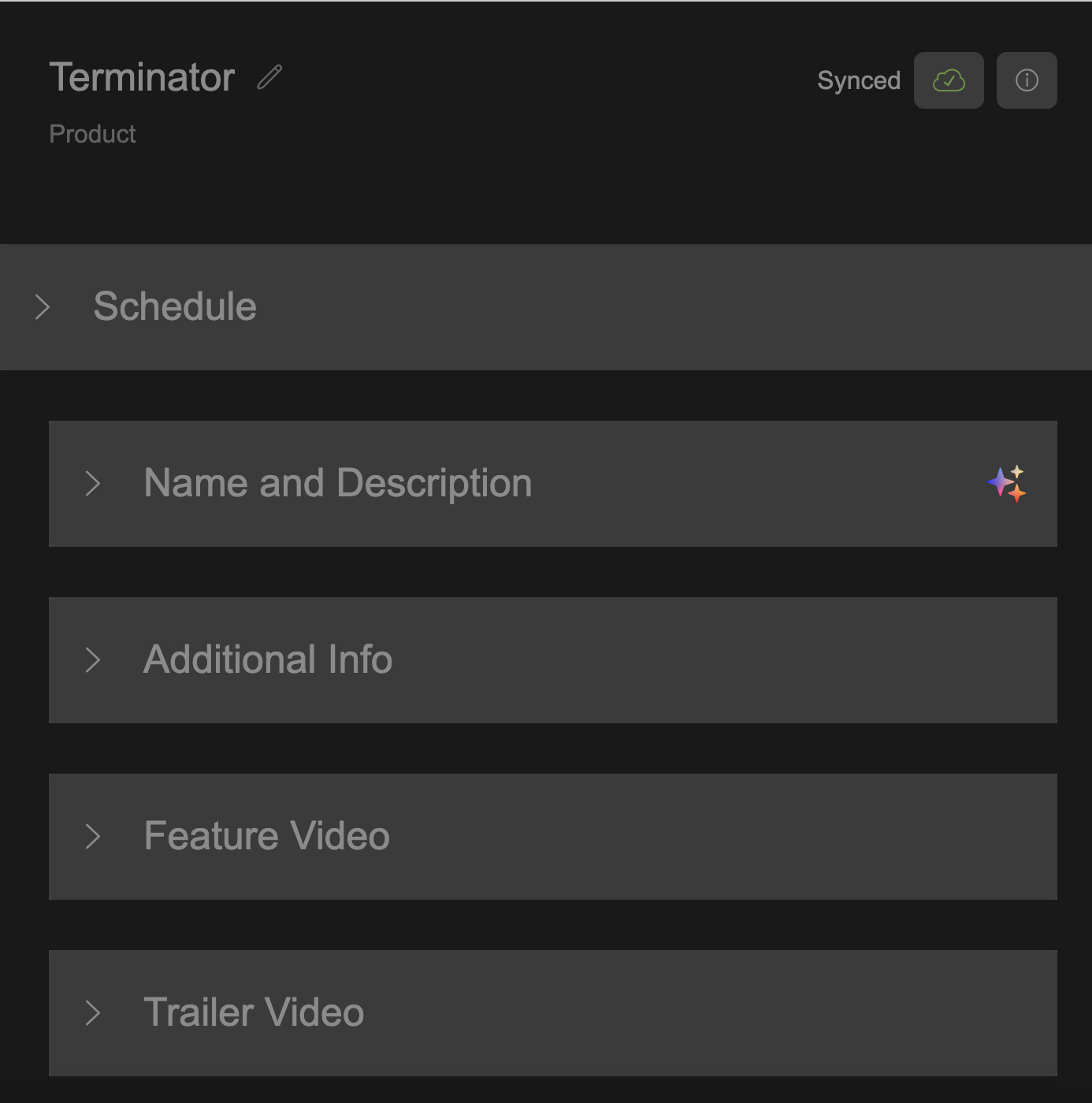
Task: Tap the AI sparkle icon
Action: pos(1007,484)
